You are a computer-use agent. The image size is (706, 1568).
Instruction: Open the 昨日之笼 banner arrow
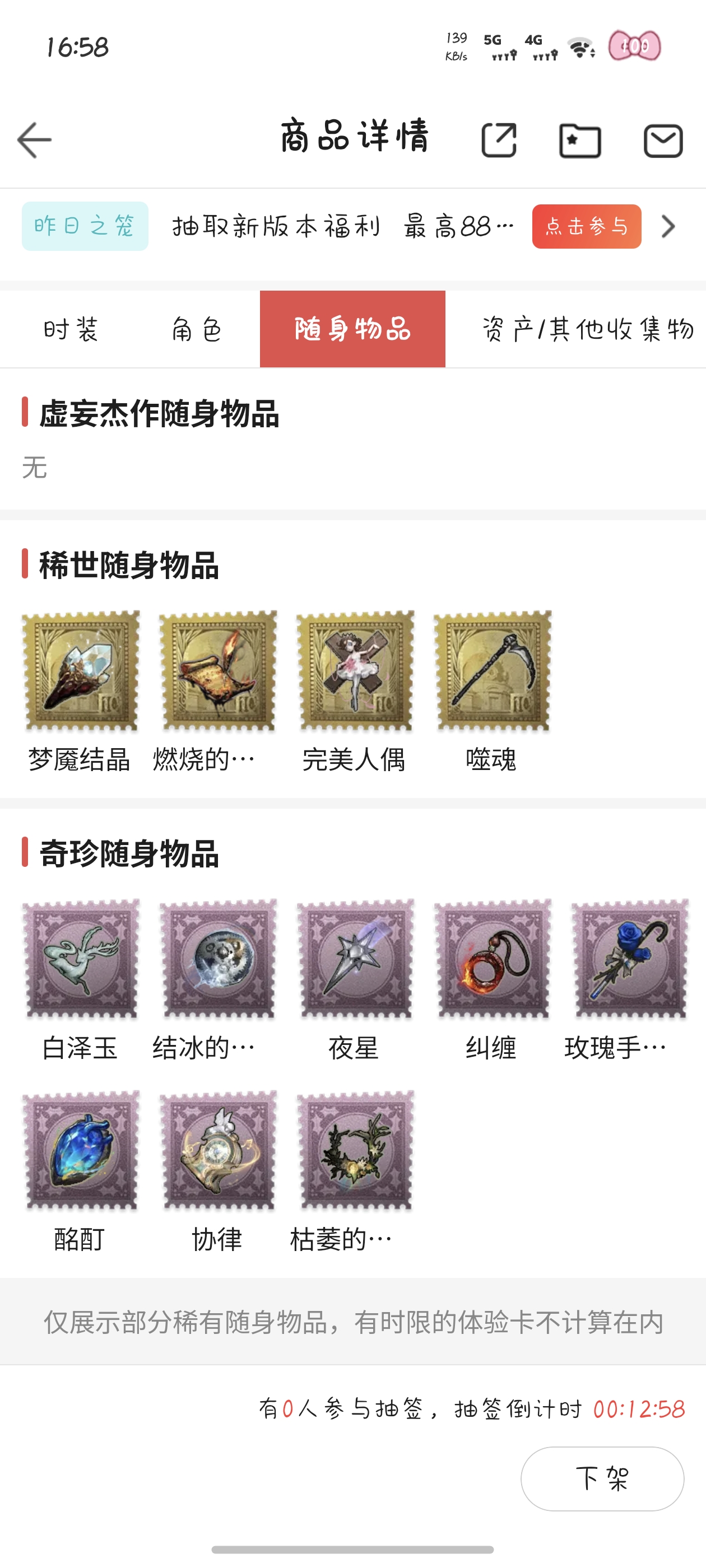pos(668,226)
